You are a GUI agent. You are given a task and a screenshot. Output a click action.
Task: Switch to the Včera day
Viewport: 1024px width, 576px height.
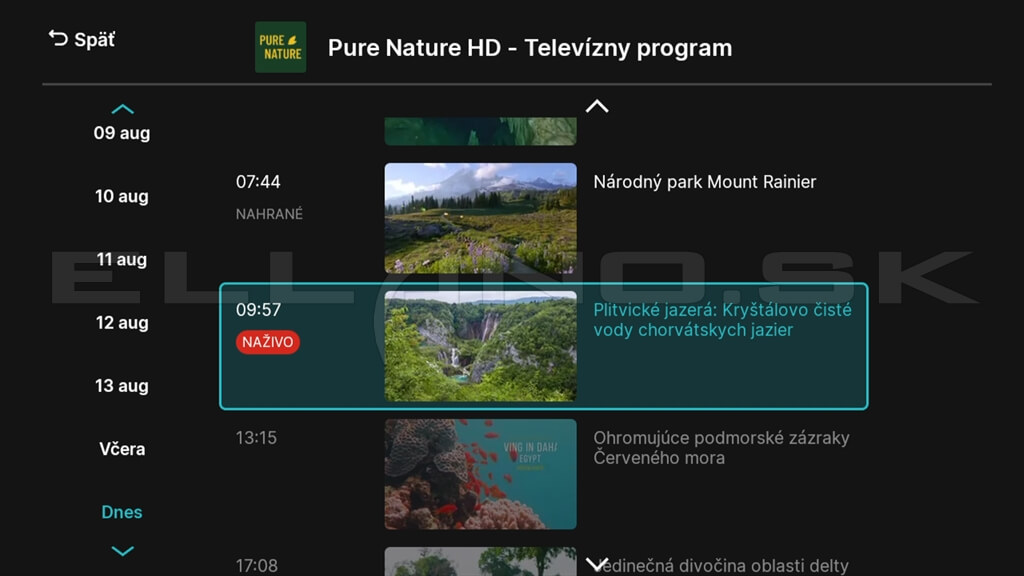tap(122, 448)
